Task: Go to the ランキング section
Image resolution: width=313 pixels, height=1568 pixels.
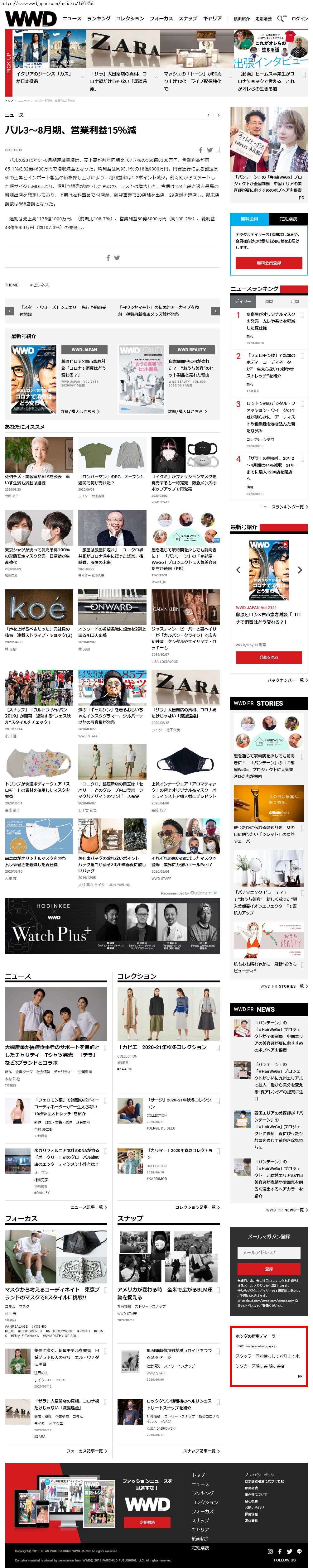Action: coord(99,19)
